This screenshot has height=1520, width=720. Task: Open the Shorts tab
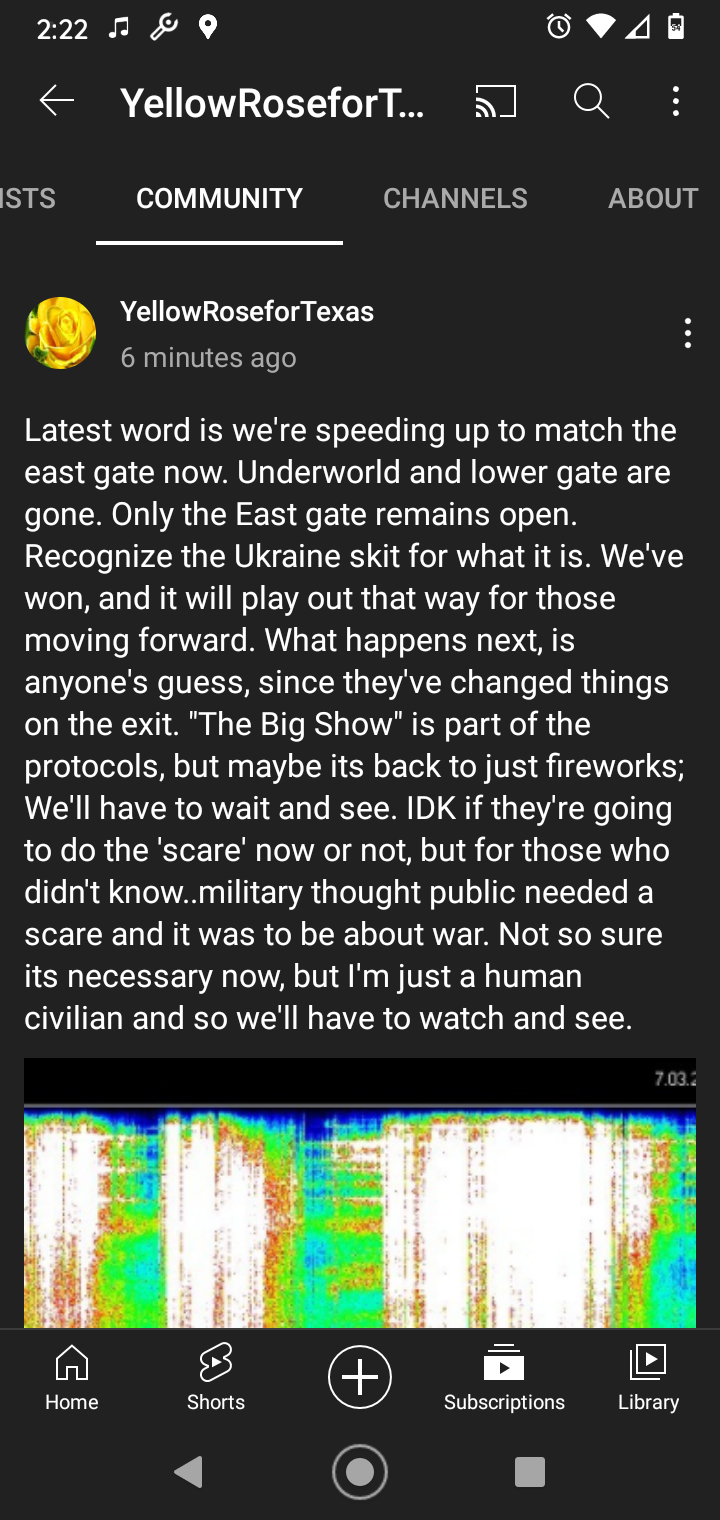coord(216,1377)
